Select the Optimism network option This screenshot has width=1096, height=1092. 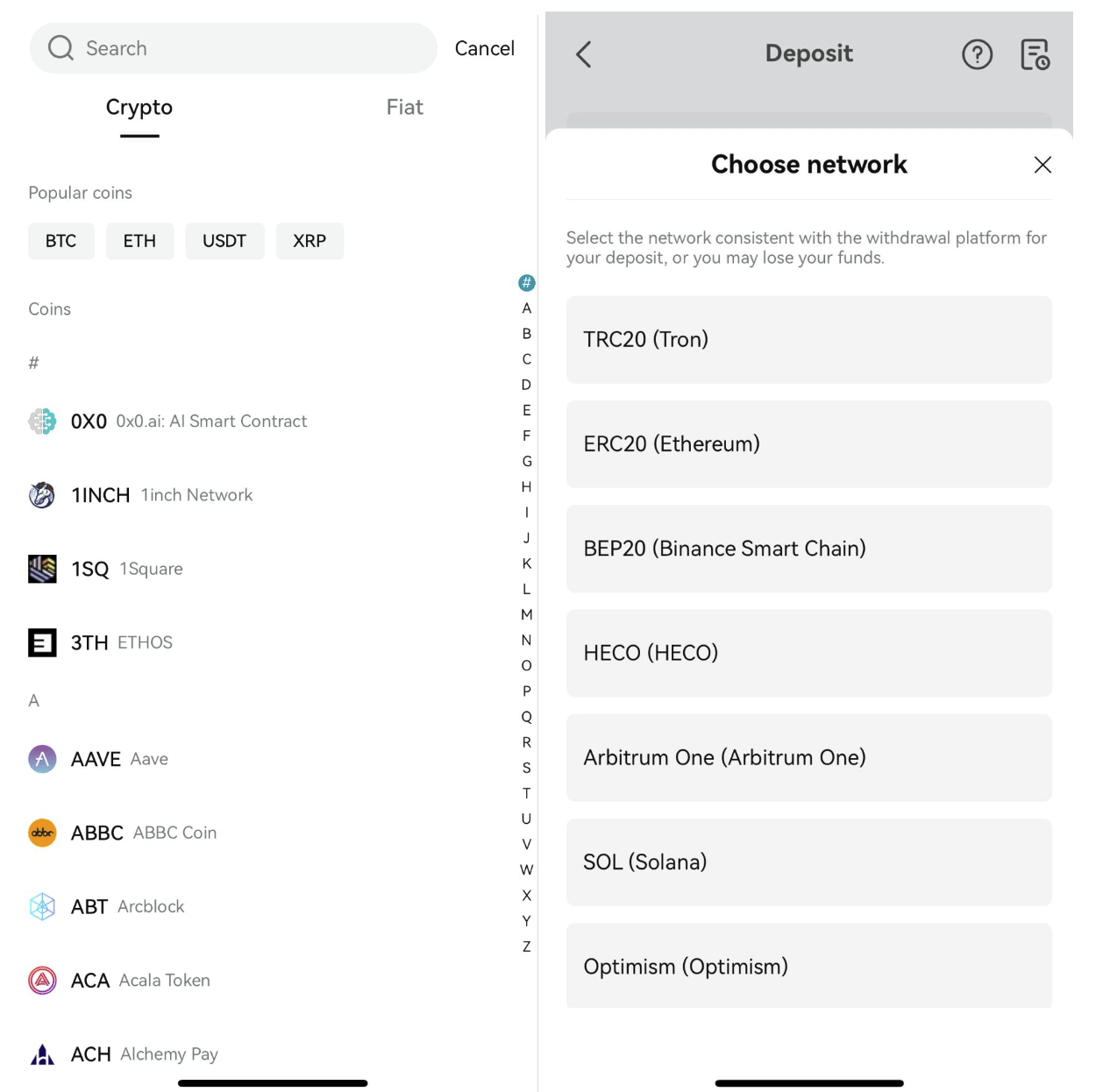(808, 966)
